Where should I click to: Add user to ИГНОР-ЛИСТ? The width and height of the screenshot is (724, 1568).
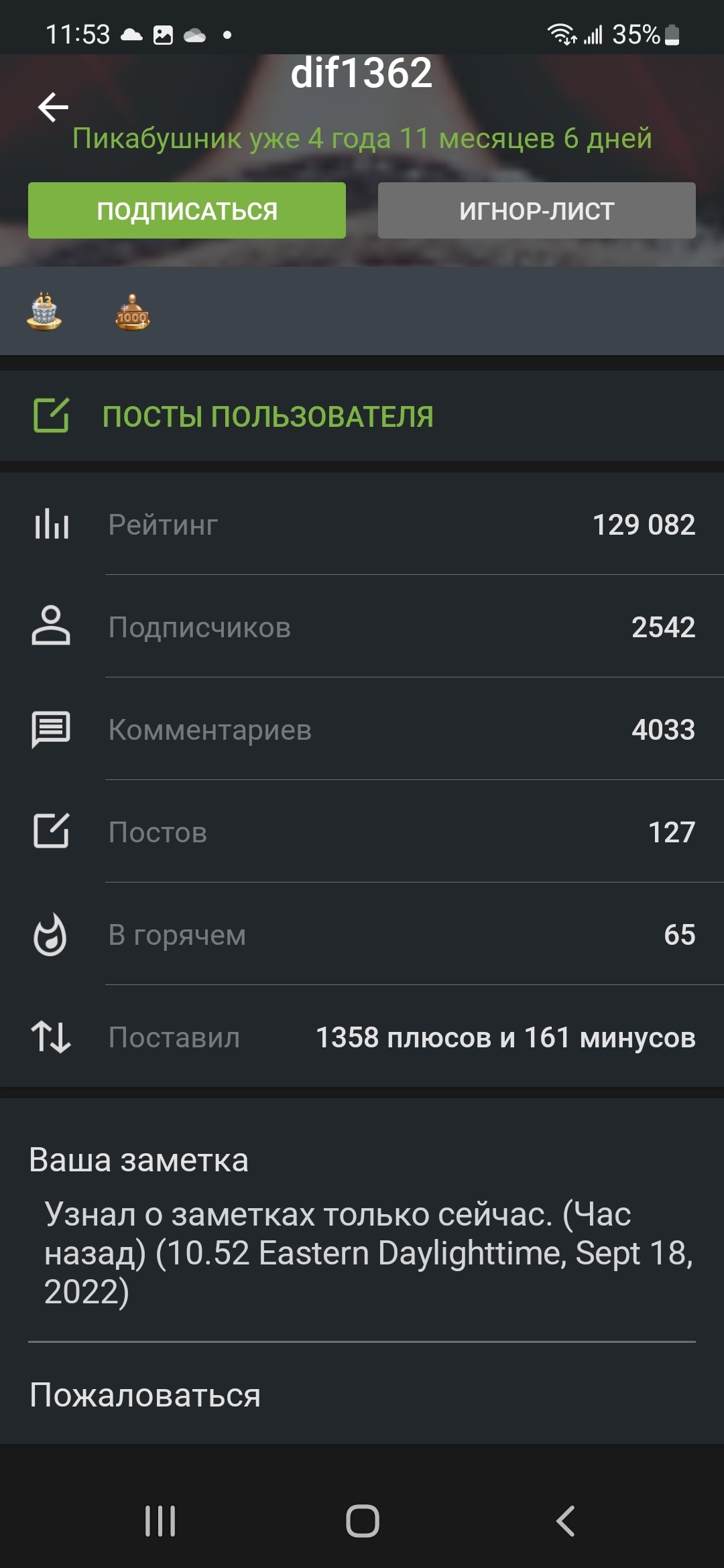pyautogui.click(x=536, y=210)
